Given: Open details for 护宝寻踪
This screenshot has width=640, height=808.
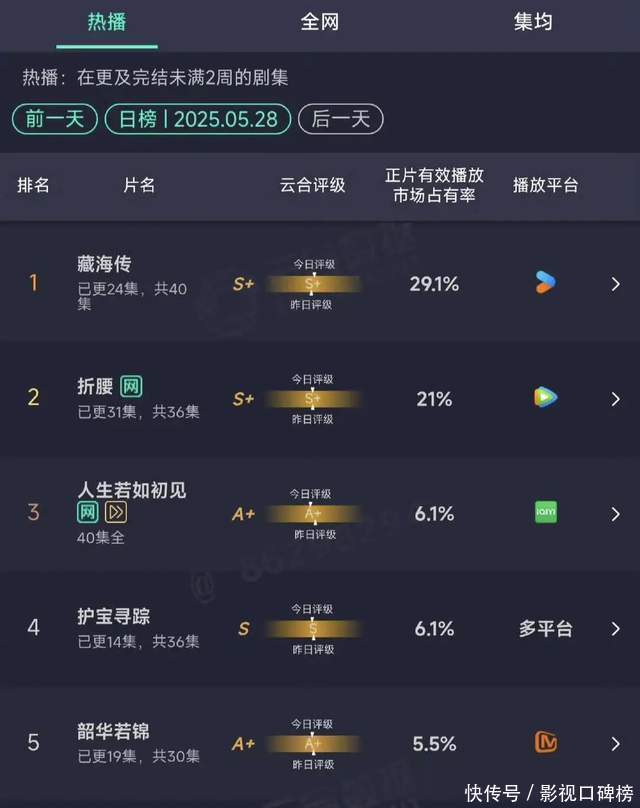Looking at the screenshot, I should tap(616, 629).
